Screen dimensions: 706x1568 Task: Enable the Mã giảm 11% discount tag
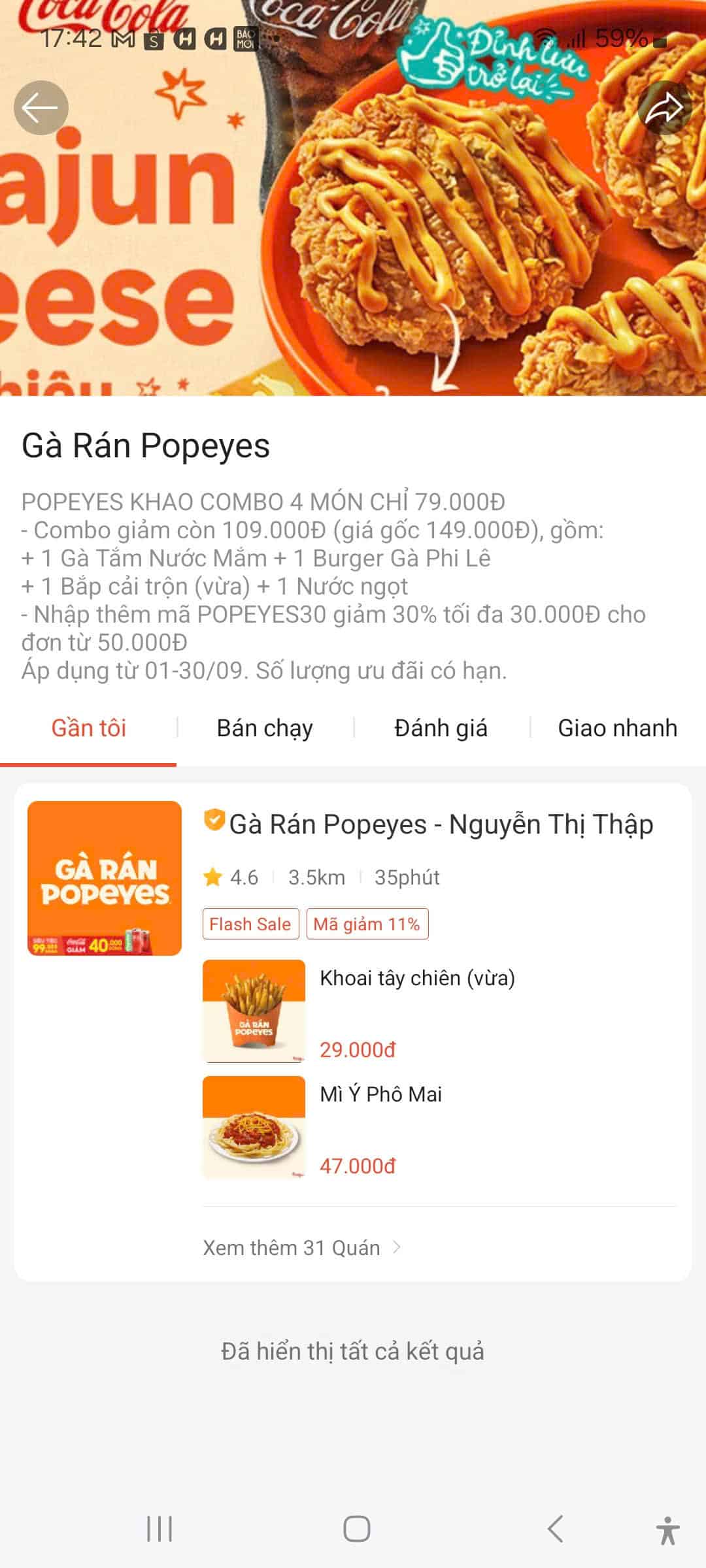point(367,924)
